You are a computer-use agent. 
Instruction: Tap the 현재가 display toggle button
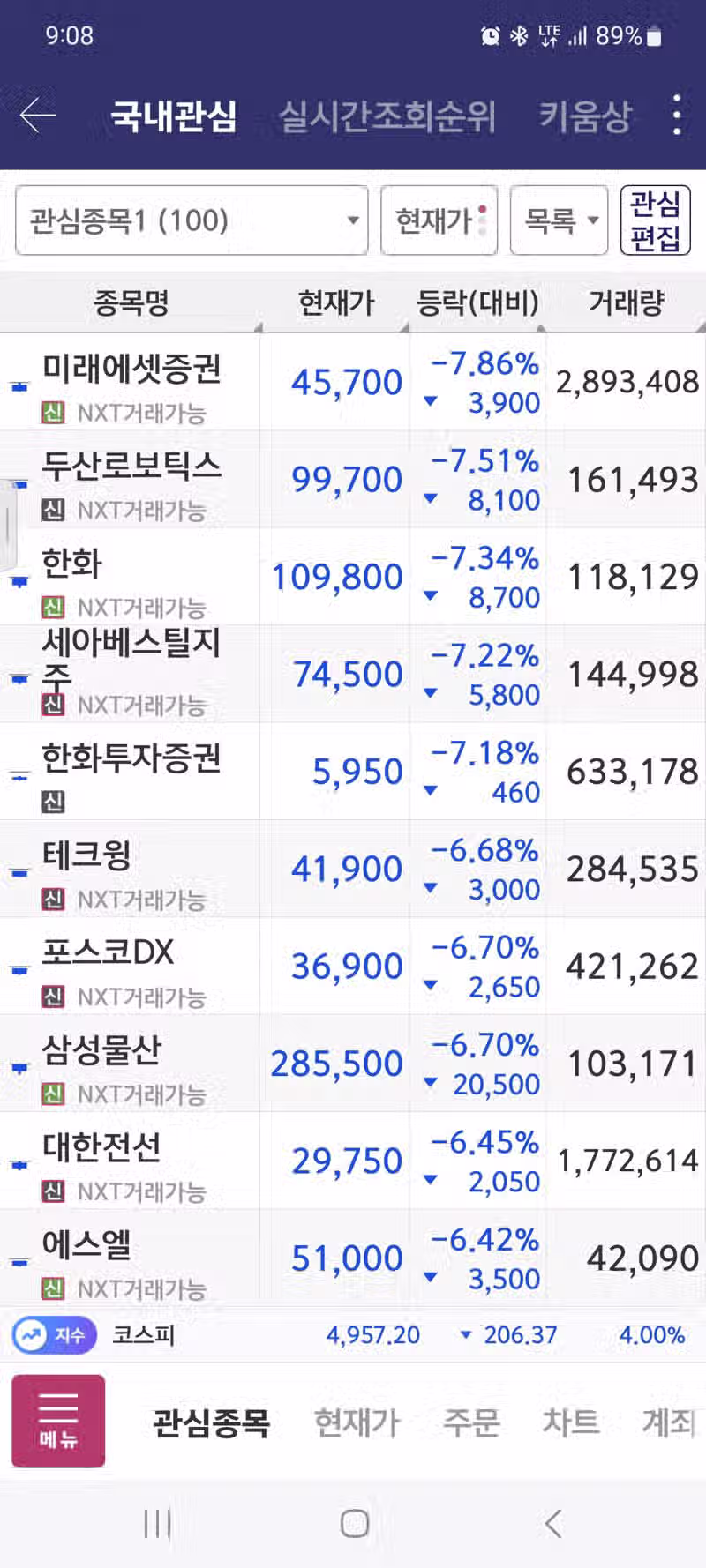pyautogui.click(x=439, y=220)
